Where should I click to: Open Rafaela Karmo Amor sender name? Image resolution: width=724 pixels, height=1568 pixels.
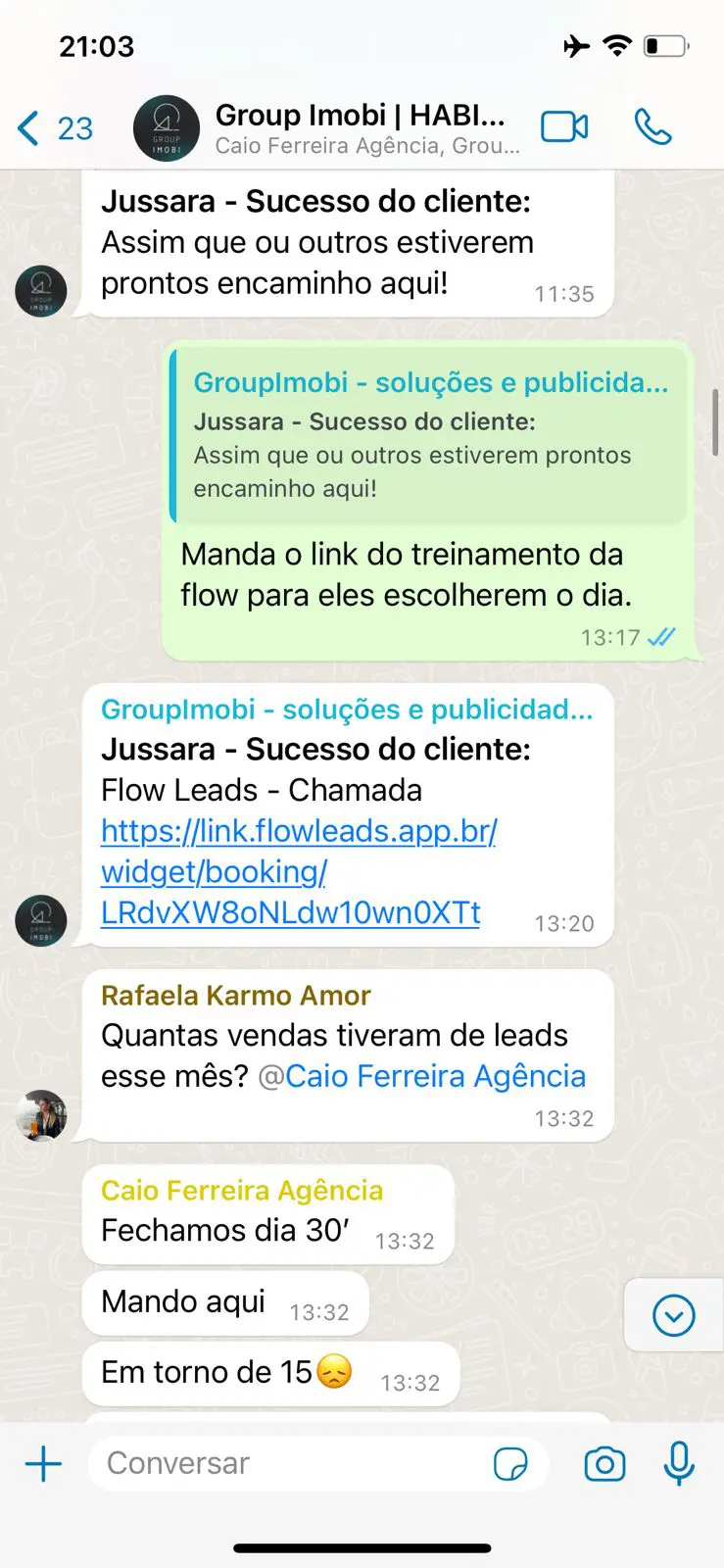(x=235, y=996)
